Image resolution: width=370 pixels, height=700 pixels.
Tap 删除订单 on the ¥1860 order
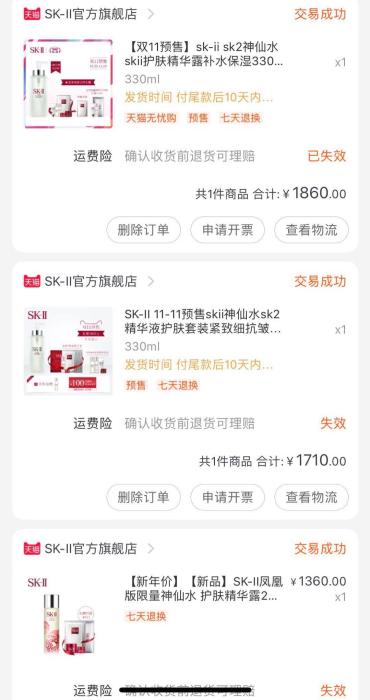[143, 230]
